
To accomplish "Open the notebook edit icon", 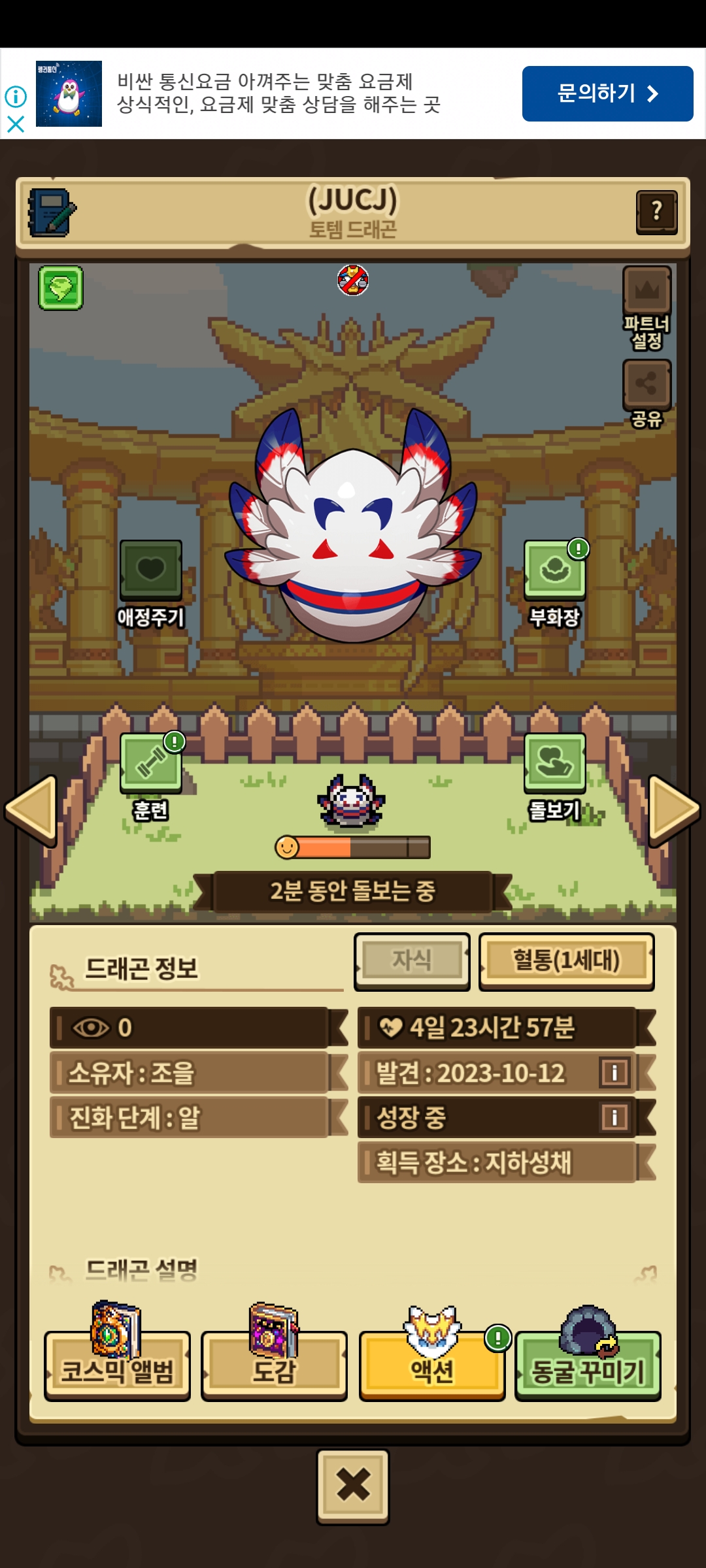I will 51,213.
